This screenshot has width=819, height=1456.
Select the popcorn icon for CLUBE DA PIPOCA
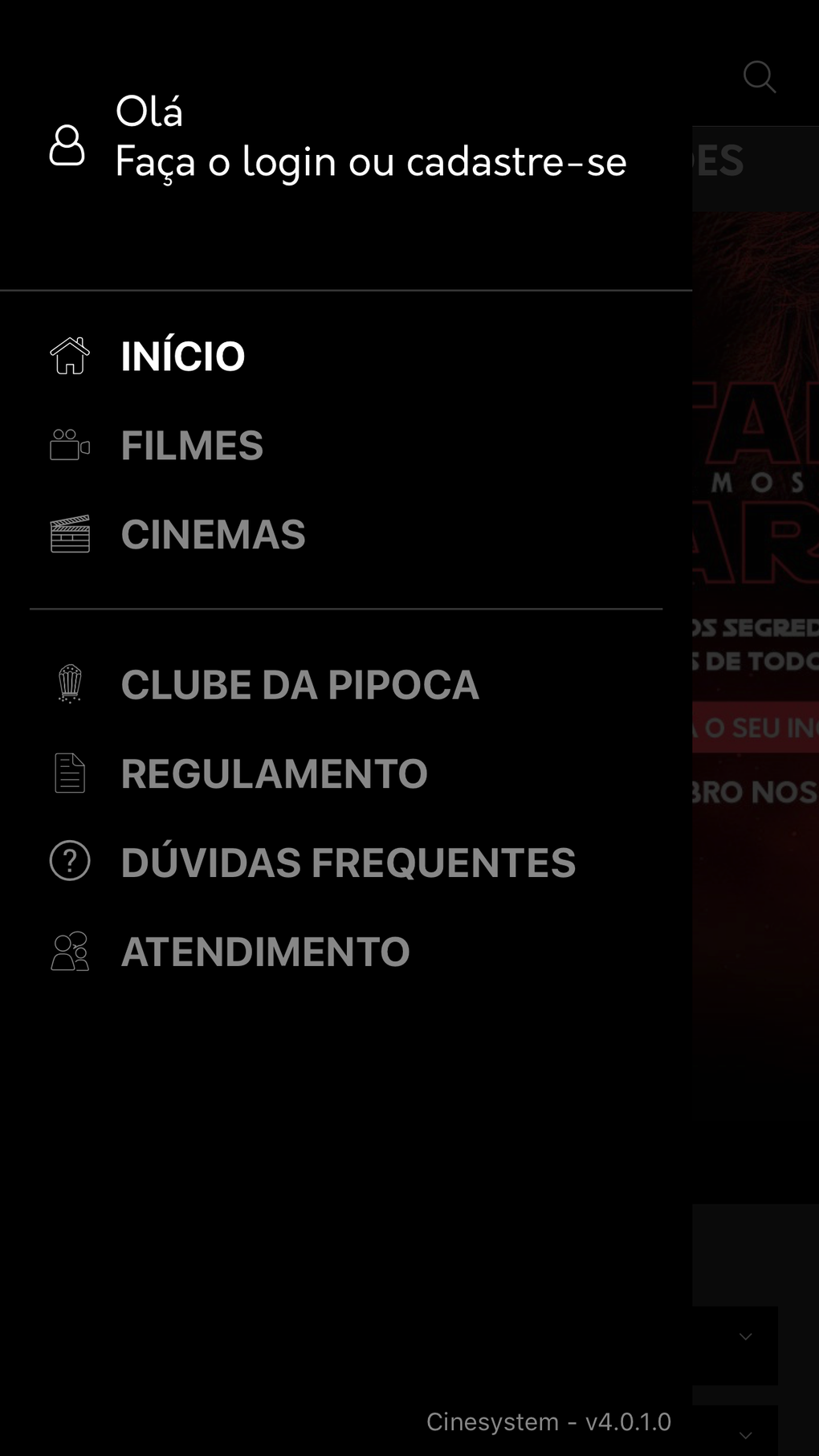click(x=69, y=684)
